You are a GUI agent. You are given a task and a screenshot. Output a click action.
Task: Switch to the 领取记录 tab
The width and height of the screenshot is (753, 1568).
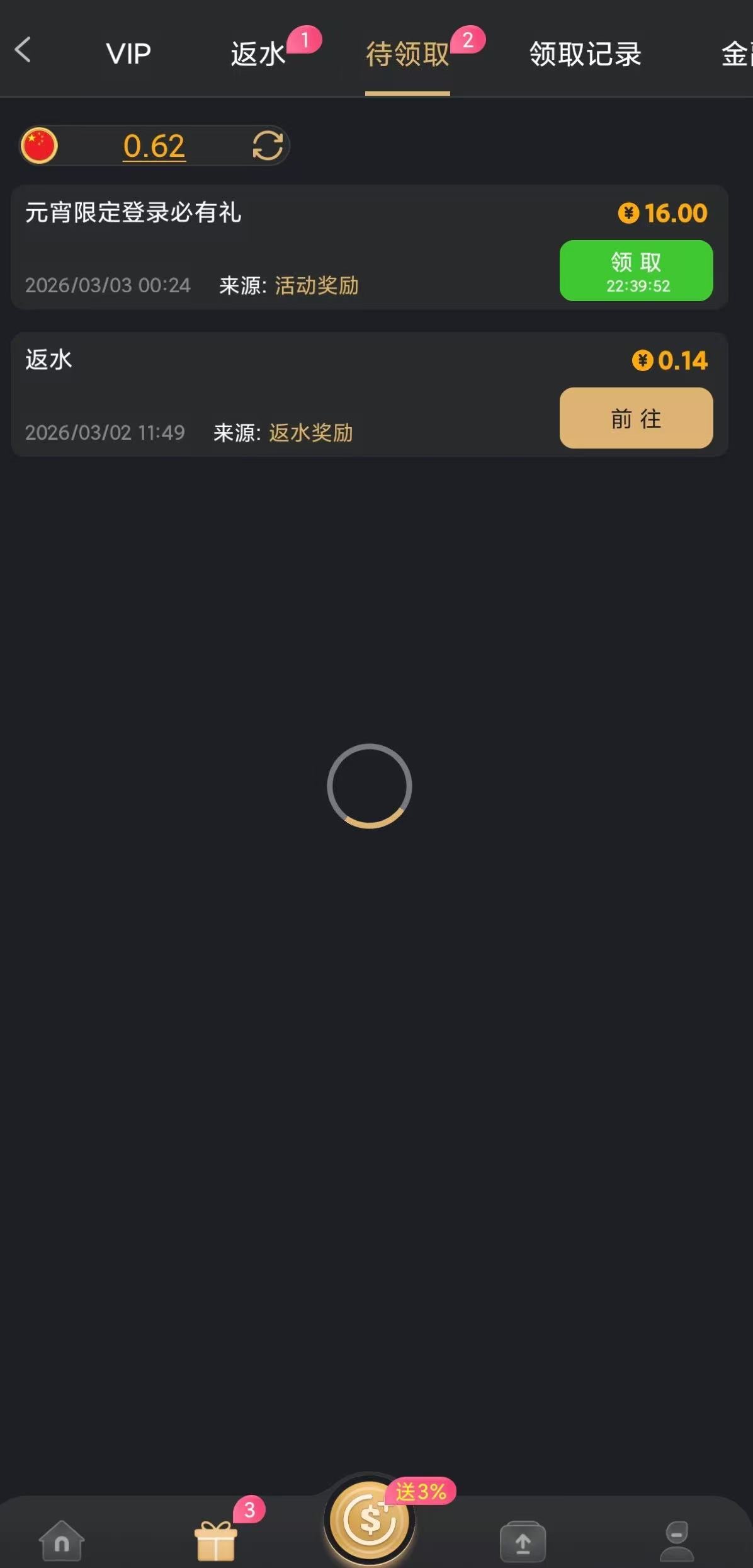(585, 54)
